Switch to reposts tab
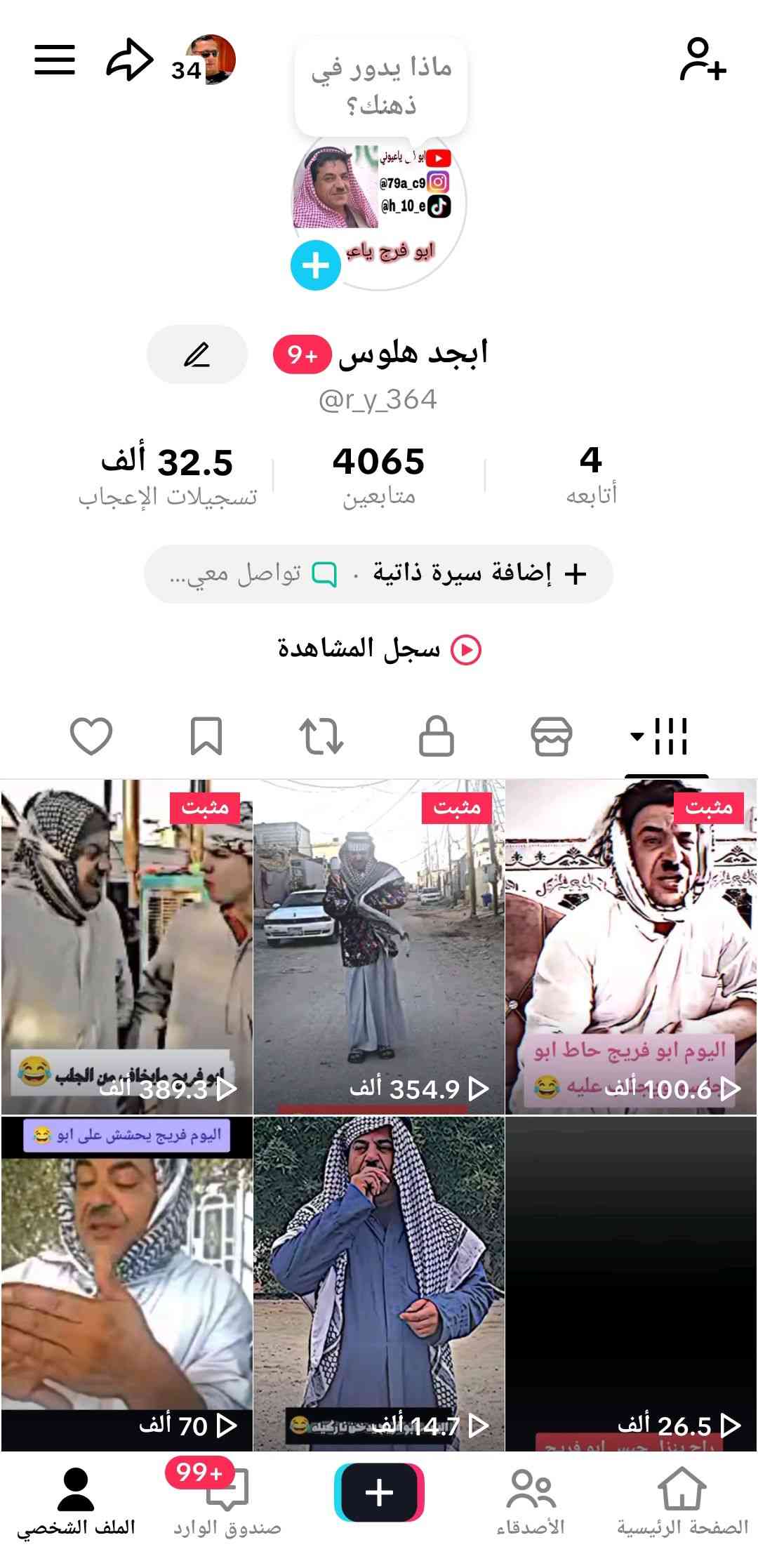The height and width of the screenshot is (1568, 758). click(x=321, y=736)
